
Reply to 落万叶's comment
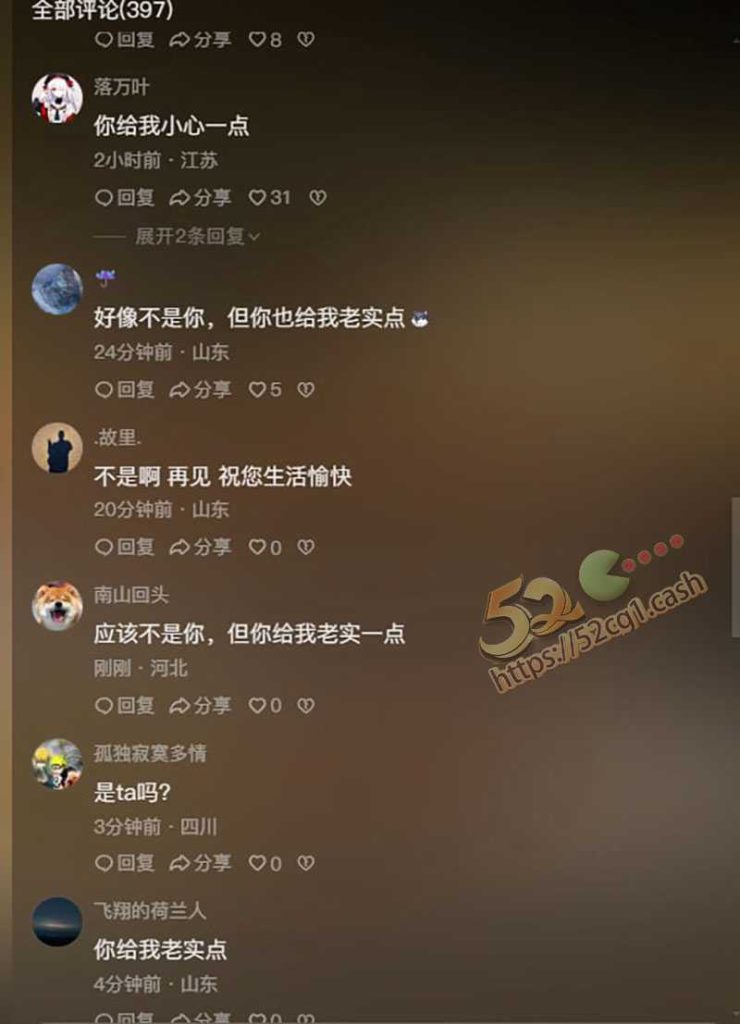tap(124, 198)
